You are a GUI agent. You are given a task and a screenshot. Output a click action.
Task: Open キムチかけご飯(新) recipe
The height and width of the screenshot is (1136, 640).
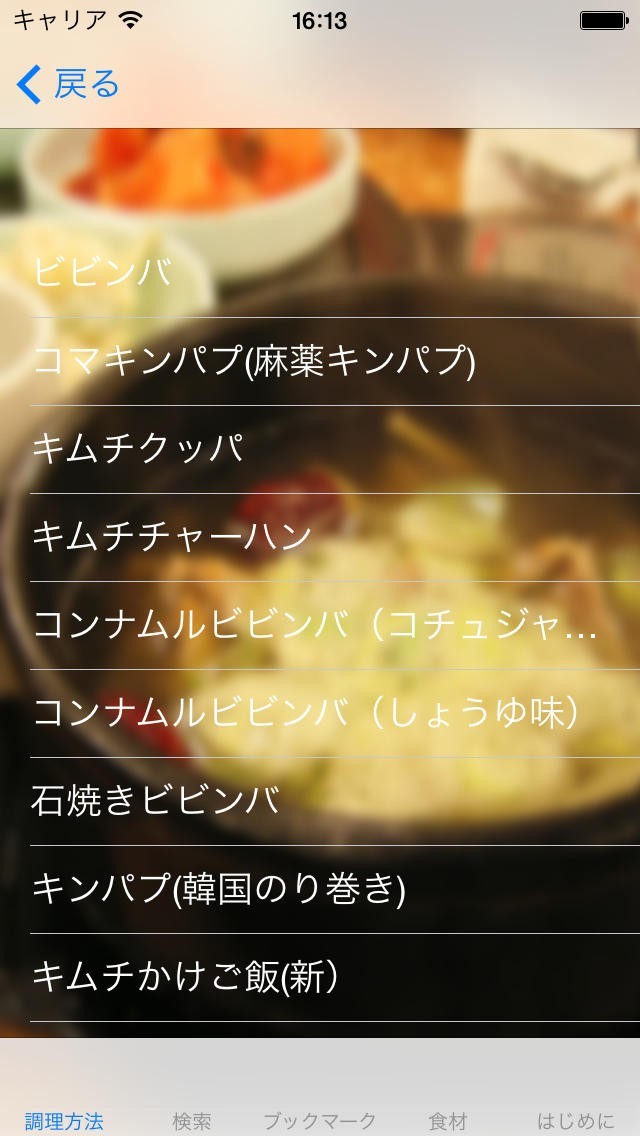pos(320,977)
